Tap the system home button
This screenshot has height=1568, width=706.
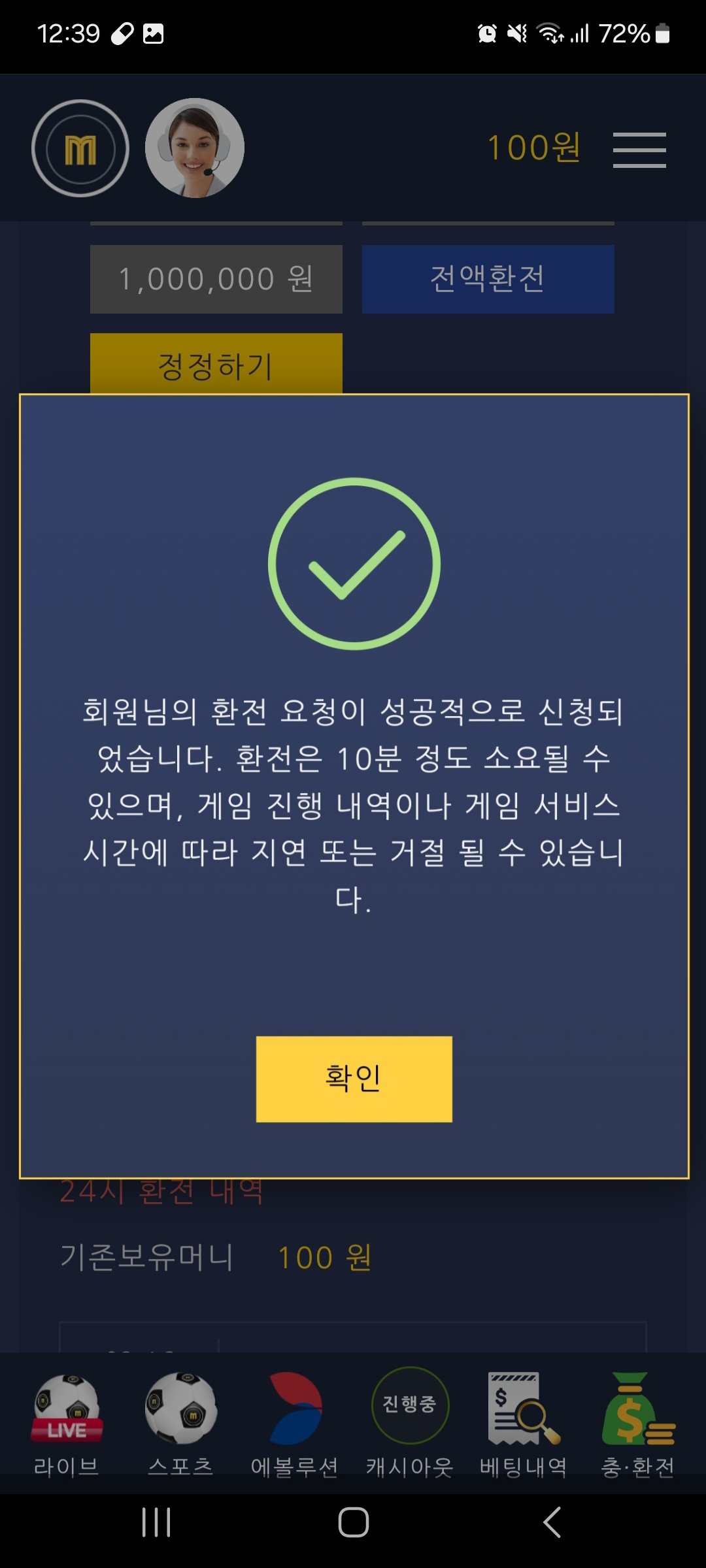353,1522
